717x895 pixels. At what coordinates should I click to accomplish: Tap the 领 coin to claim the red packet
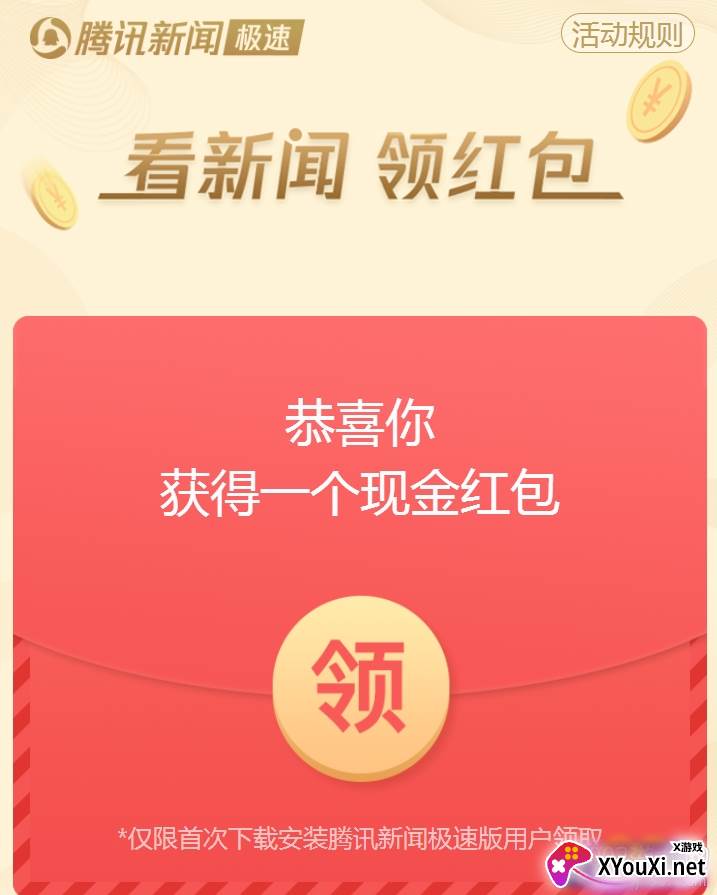click(x=359, y=688)
